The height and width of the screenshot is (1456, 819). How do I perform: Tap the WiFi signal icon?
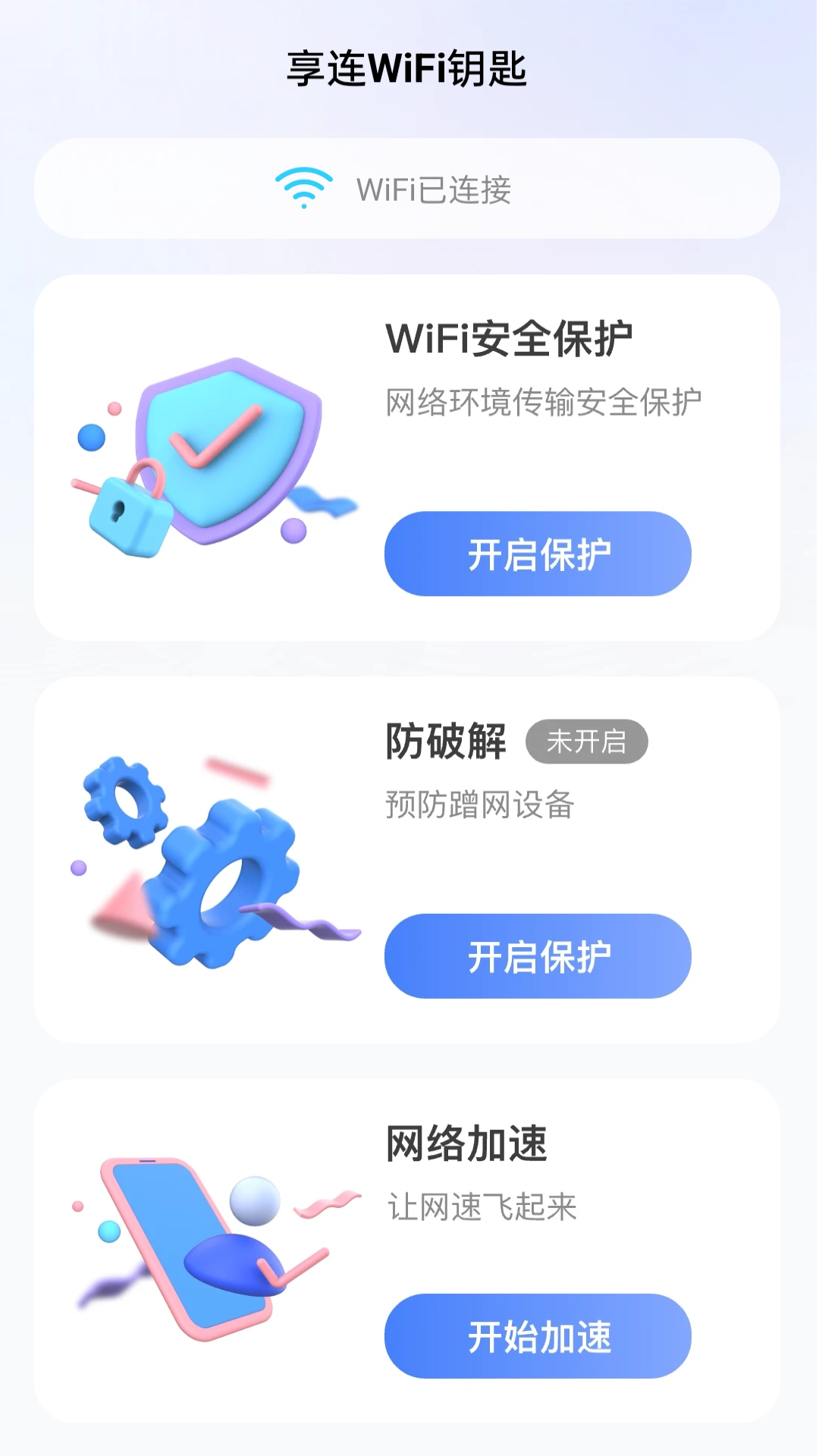[x=303, y=187]
